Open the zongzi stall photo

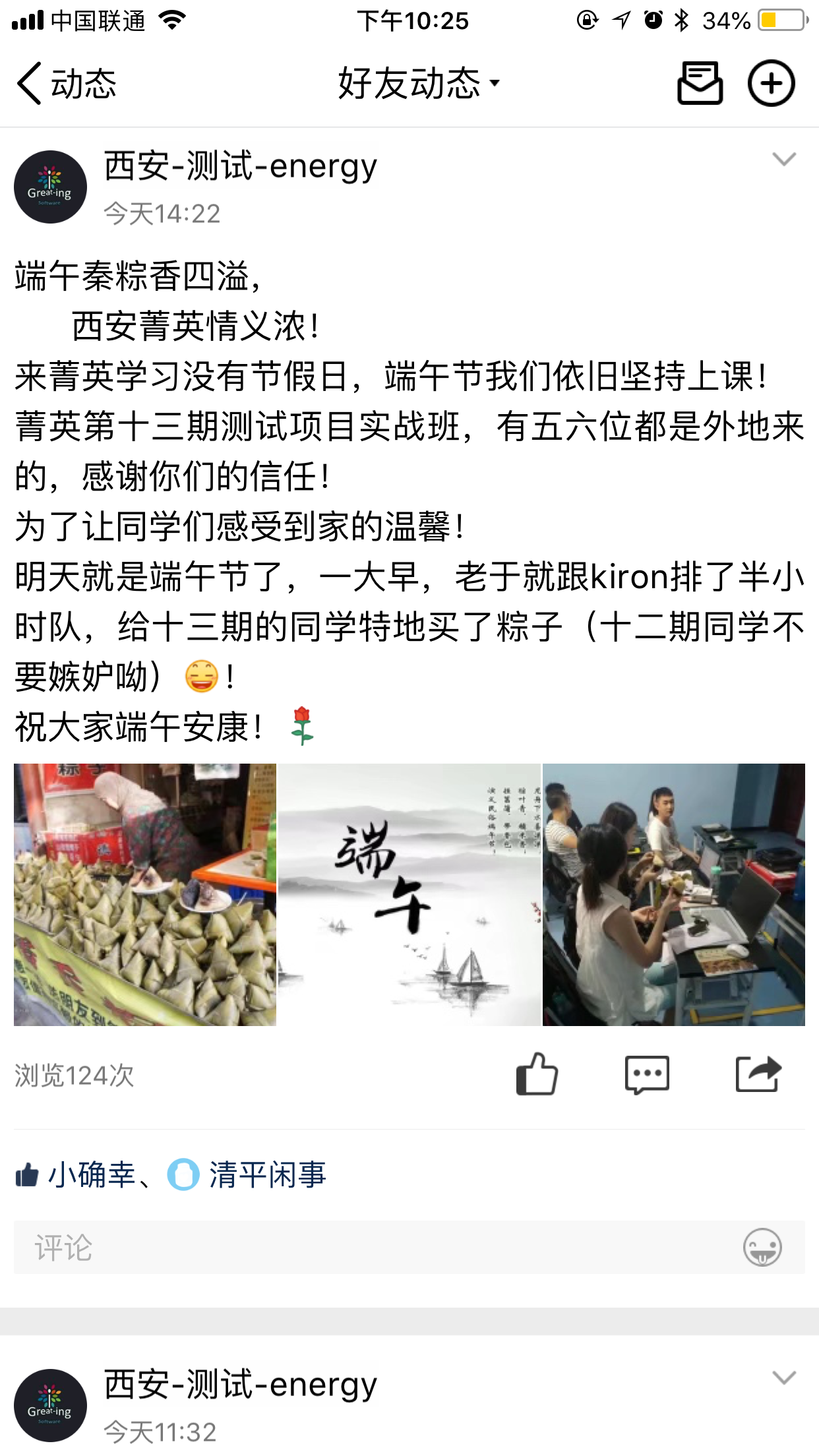(145, 895)
